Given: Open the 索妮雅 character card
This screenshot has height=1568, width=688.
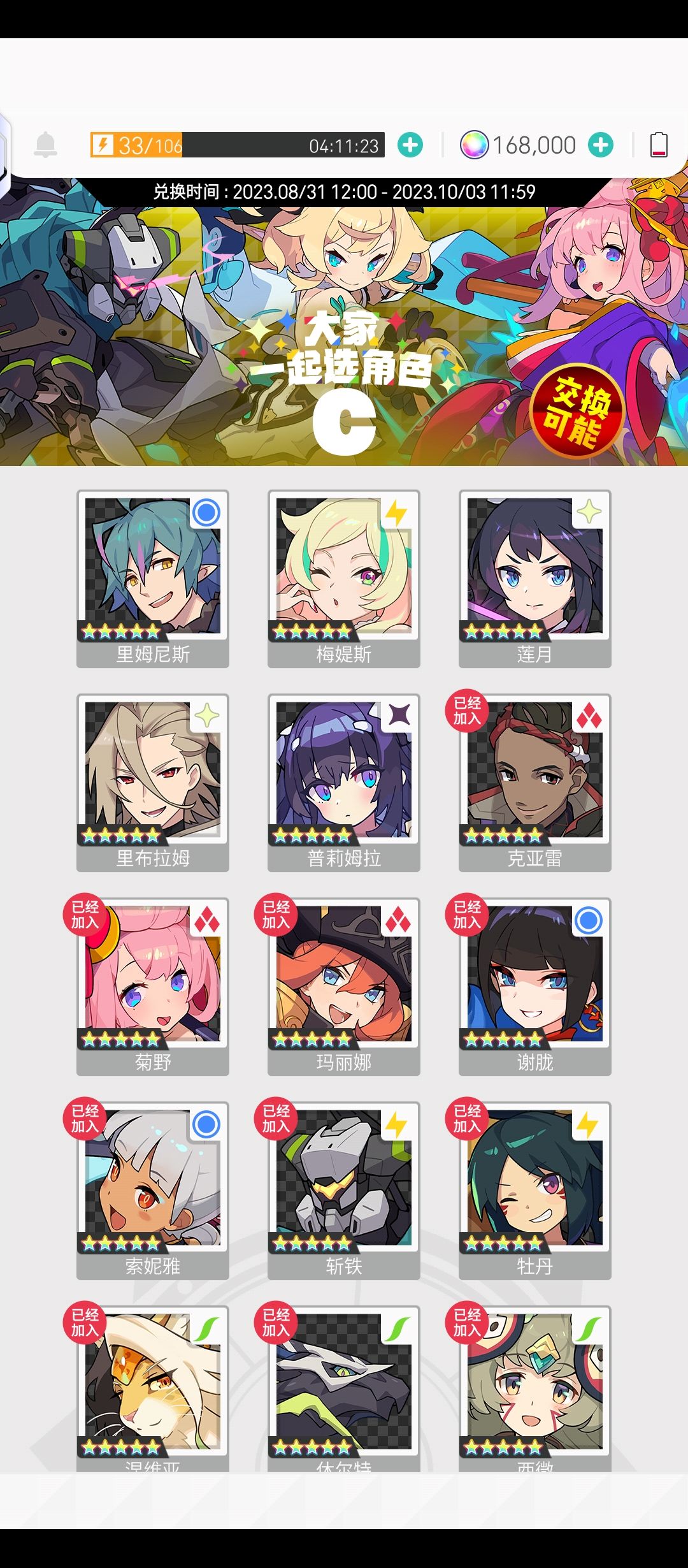Looking at the screenshot, I should coord(153,1191).
